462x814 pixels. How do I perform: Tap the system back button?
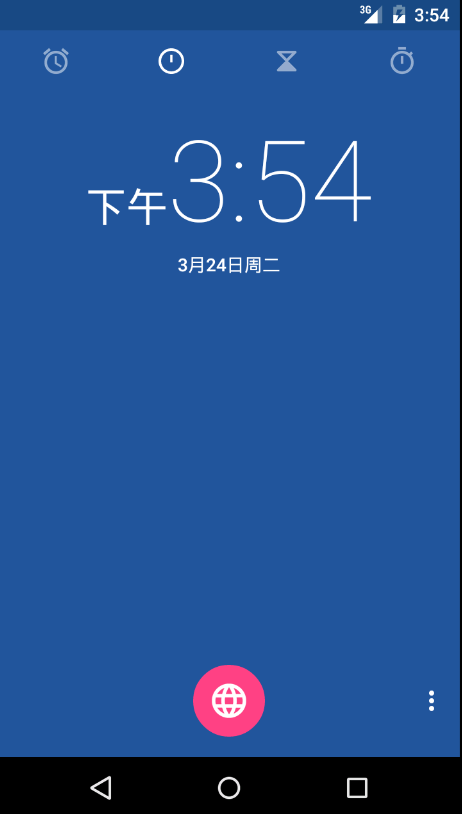point(101,788)
